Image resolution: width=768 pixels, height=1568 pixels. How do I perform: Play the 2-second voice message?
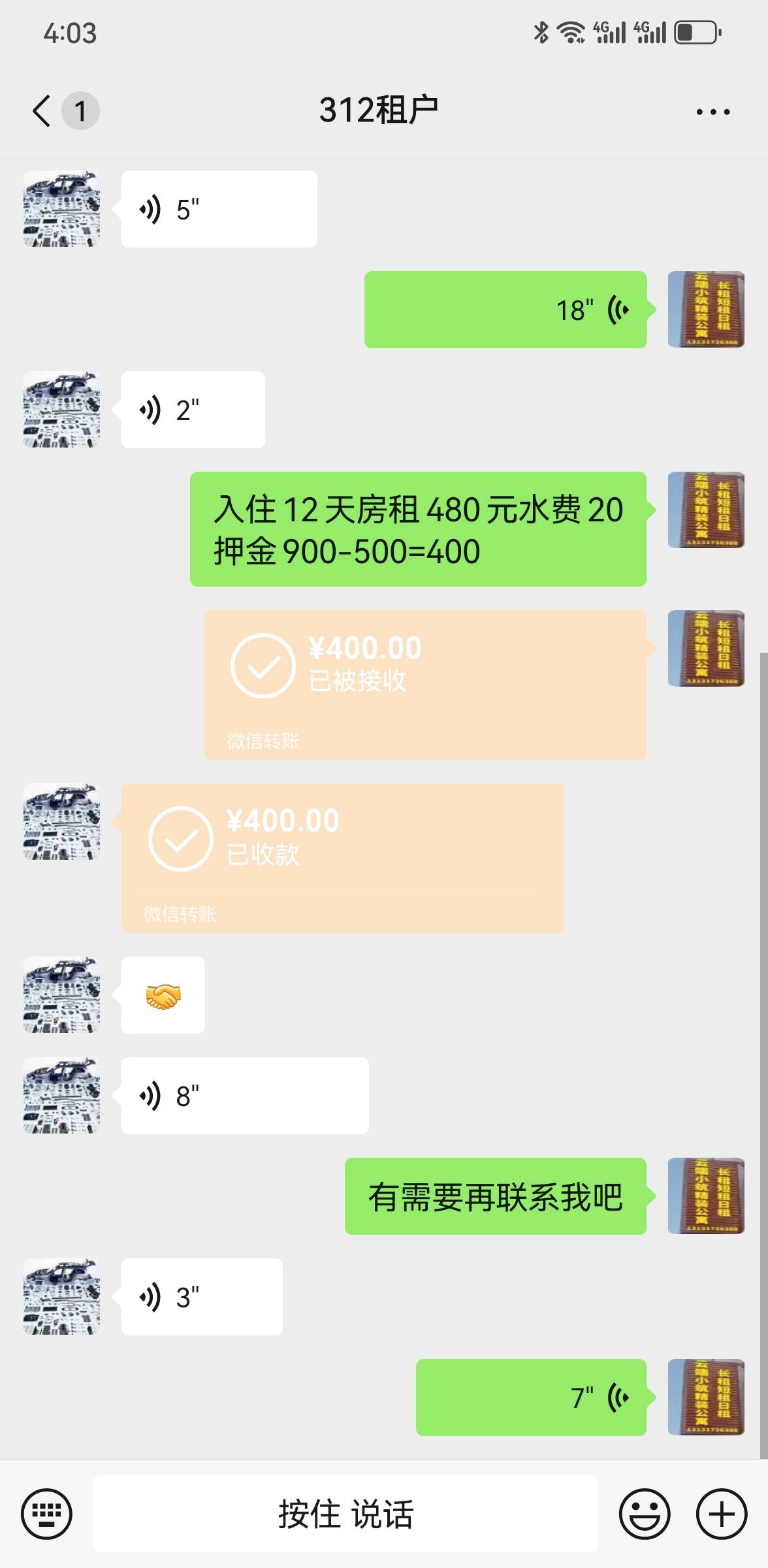193,410
